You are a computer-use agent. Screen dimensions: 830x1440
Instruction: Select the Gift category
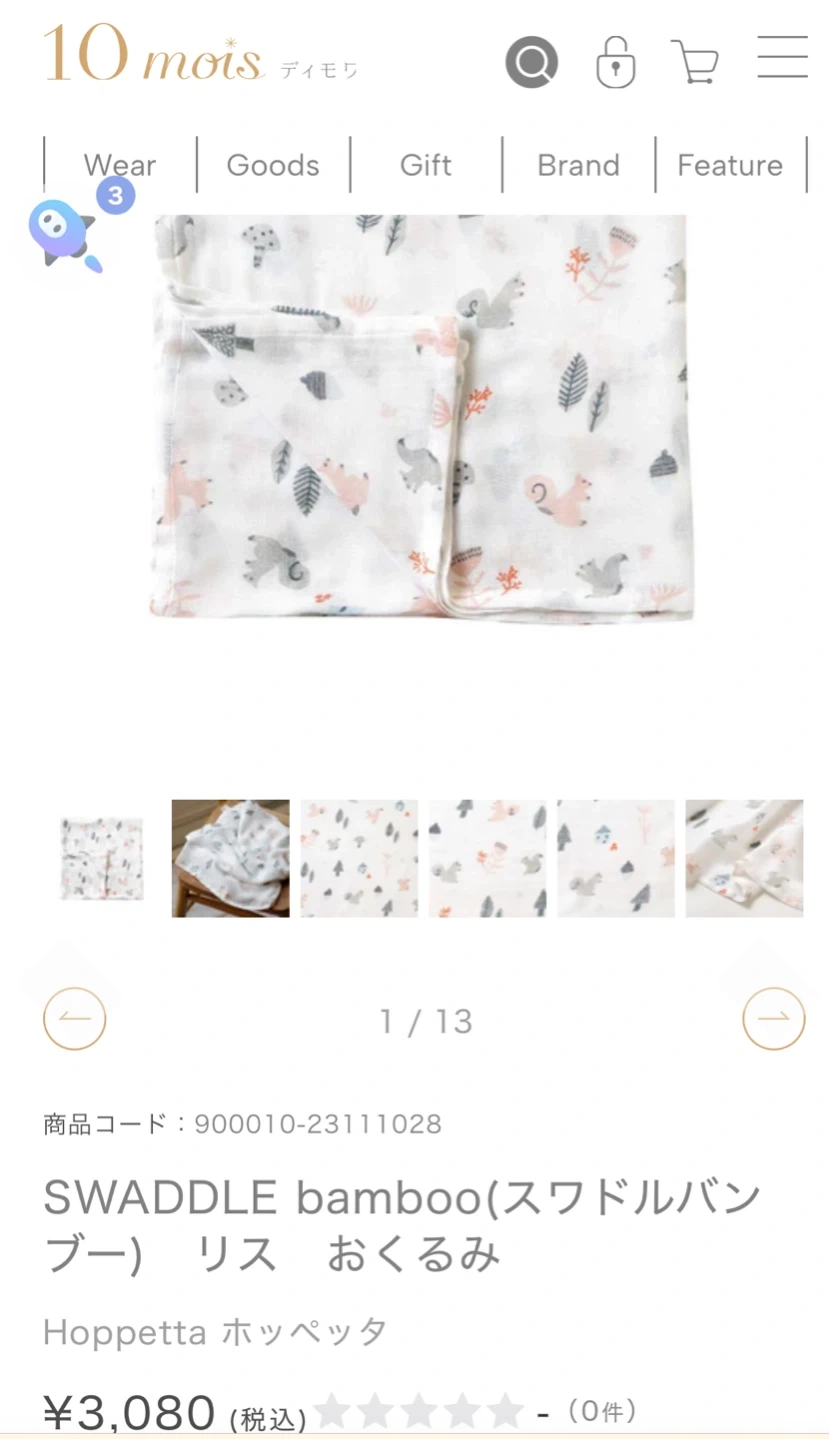(426, 165)
